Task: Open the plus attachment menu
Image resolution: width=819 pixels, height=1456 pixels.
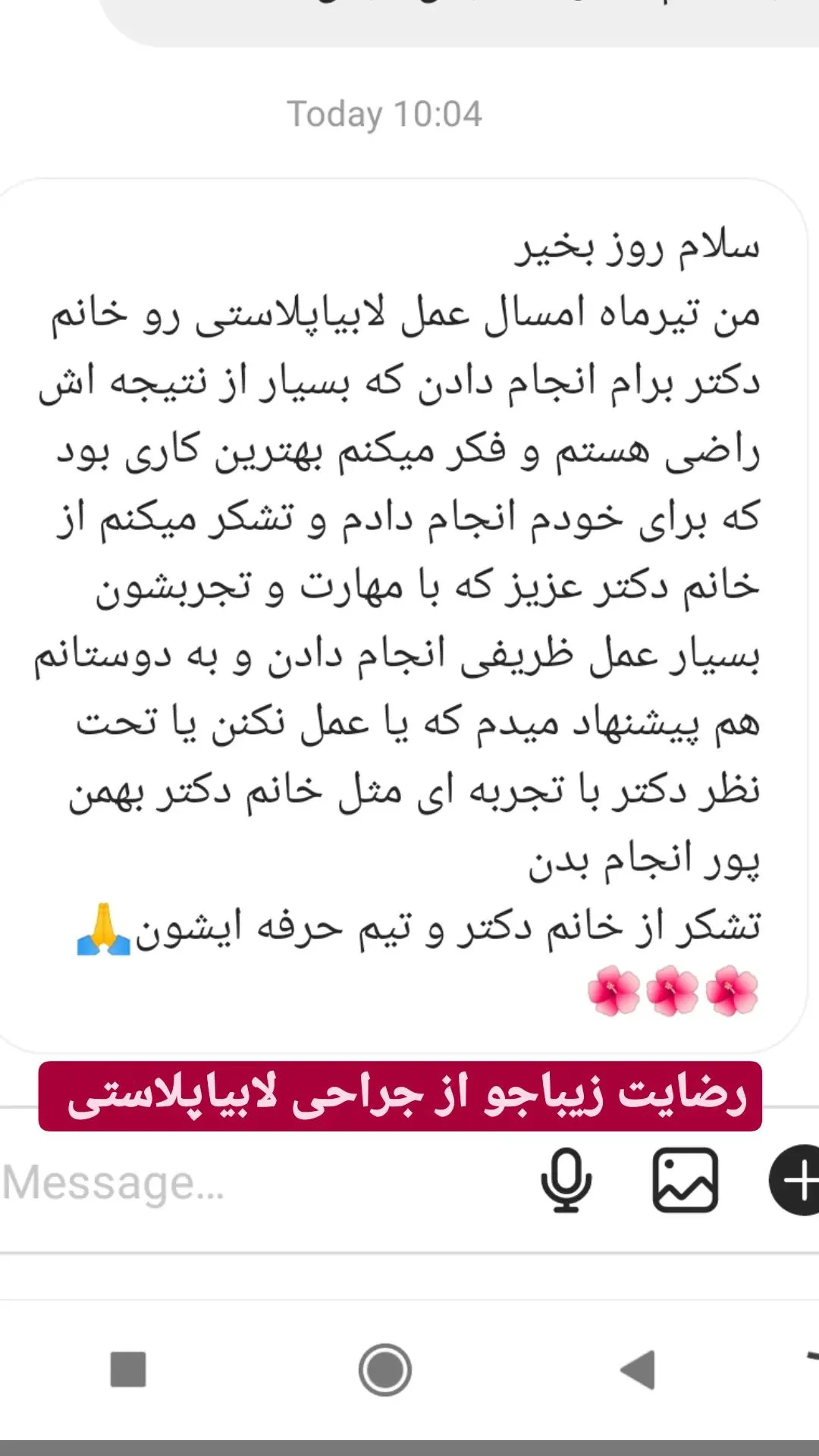Action: [795, 1180]
